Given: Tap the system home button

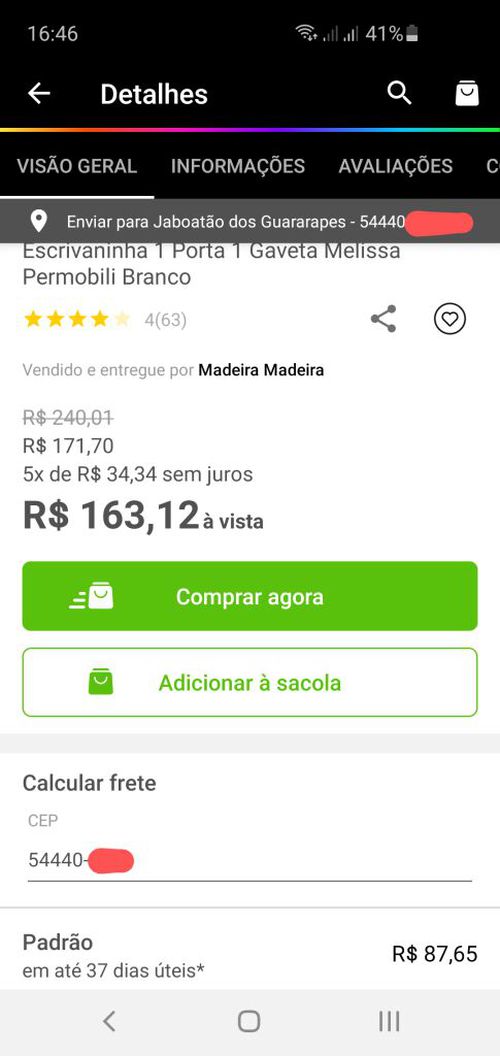Looking at the screenshot, I should point(249,1021).
